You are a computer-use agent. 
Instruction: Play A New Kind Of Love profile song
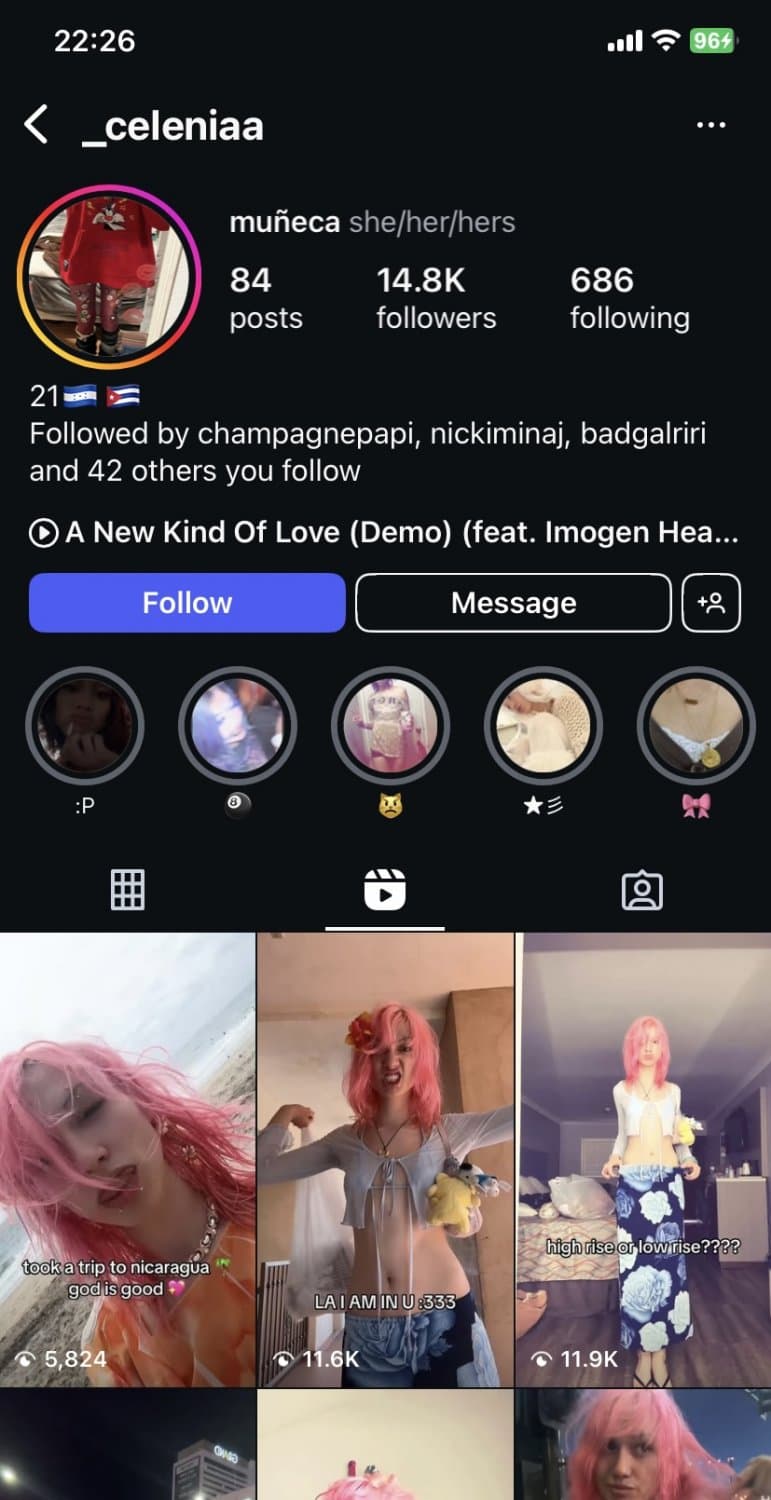385,533
